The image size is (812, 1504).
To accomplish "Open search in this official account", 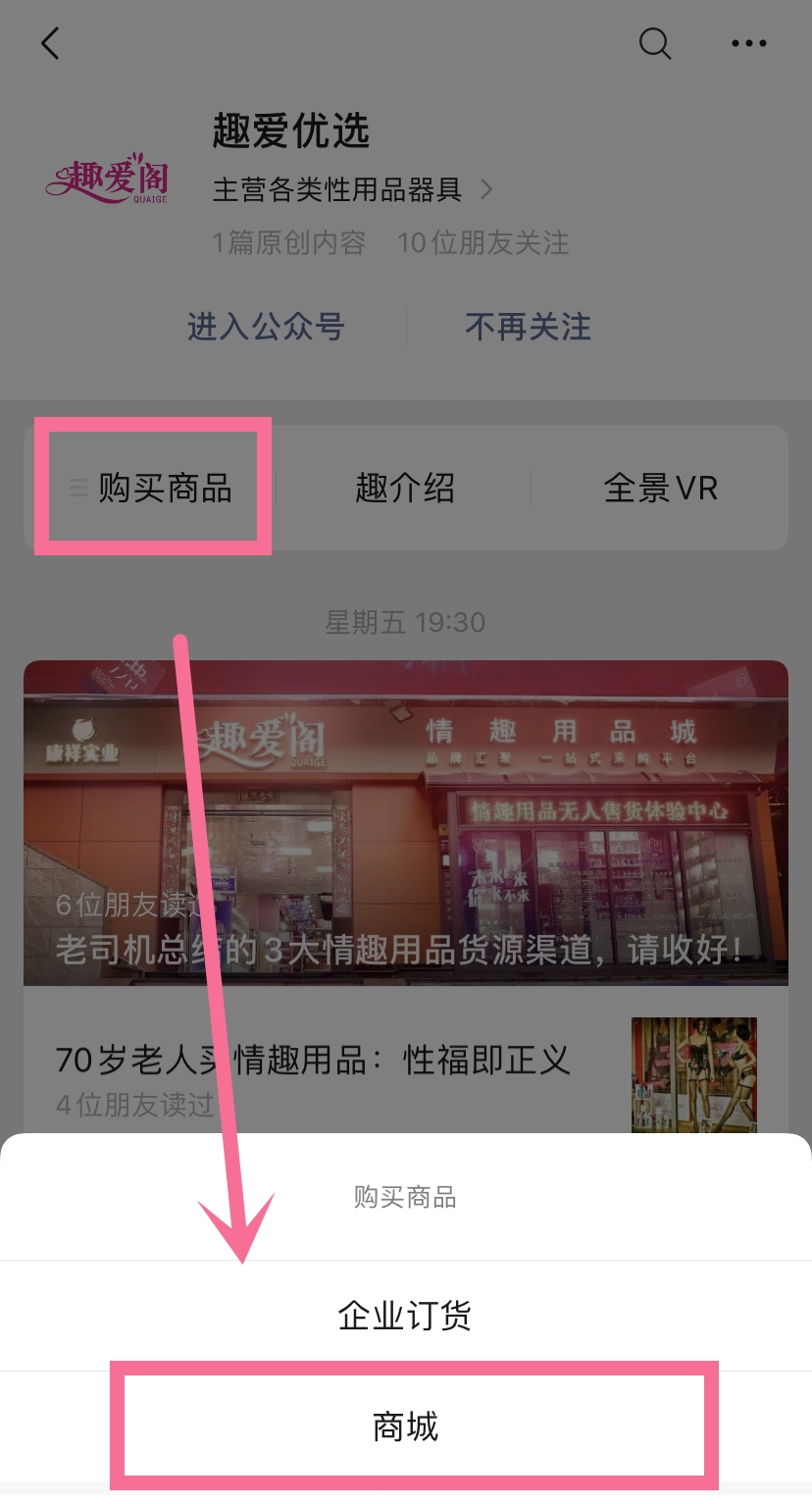I will coord(654,43).
